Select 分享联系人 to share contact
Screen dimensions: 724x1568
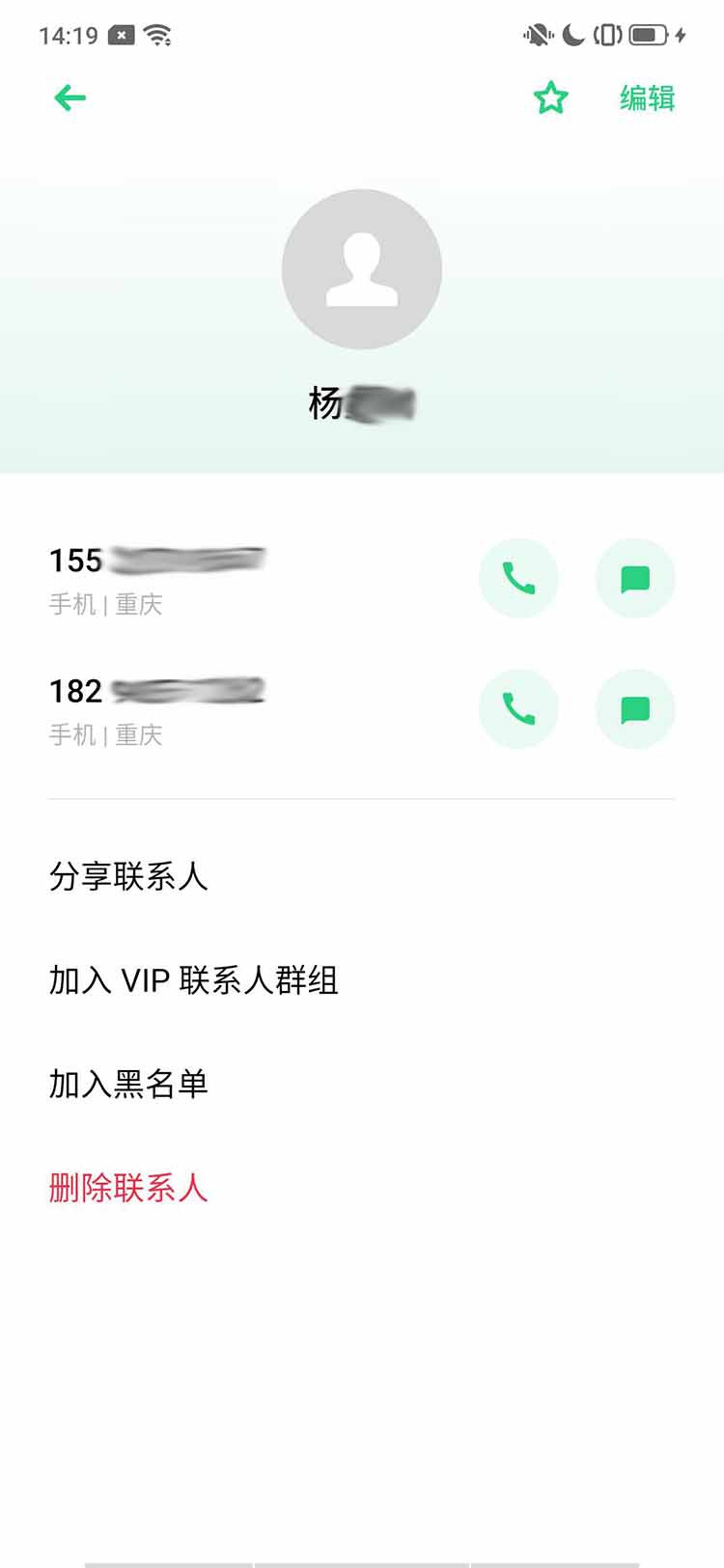128,876
